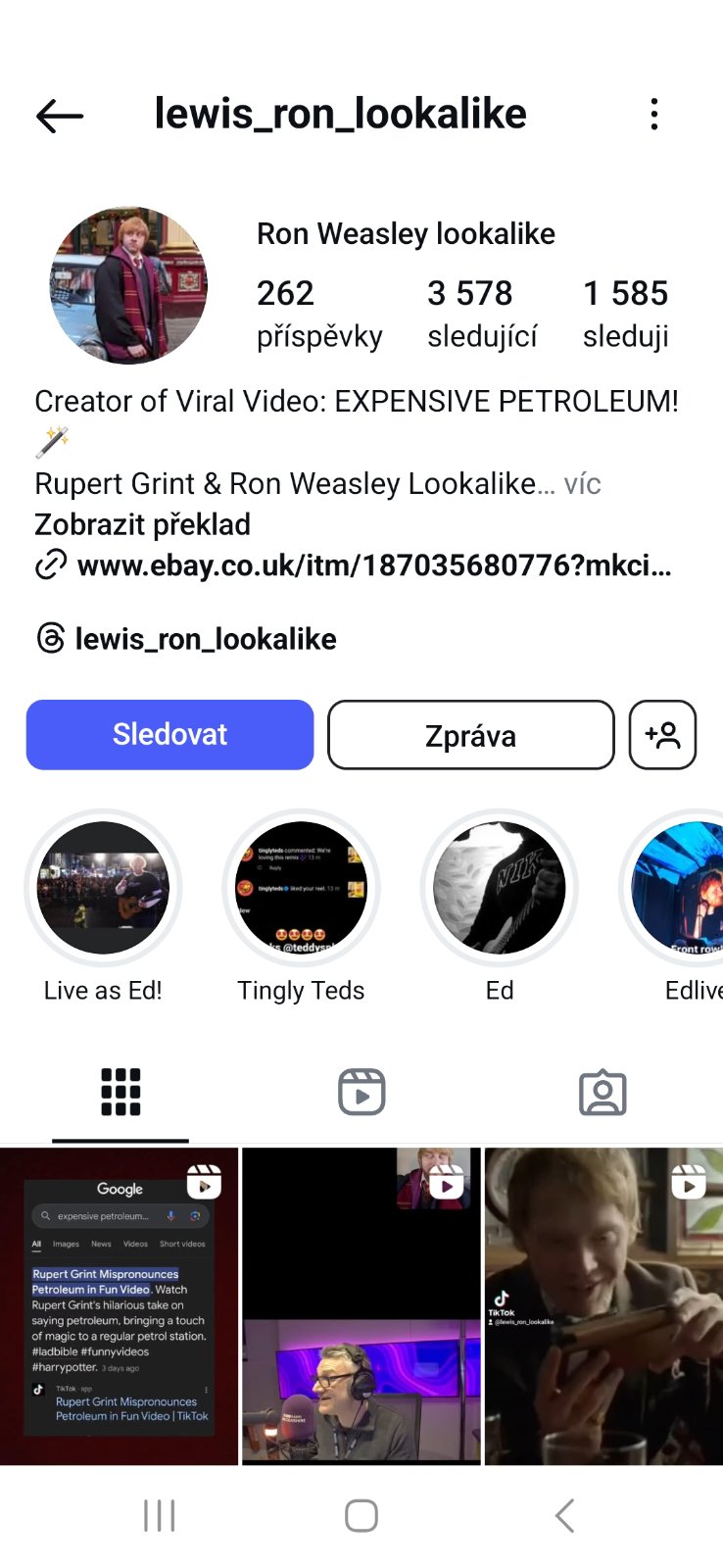Image resolution: width=723 pixels, height=1568 pixels.
Task: Go back using the top arrow
Action: (x=60, y=116)
